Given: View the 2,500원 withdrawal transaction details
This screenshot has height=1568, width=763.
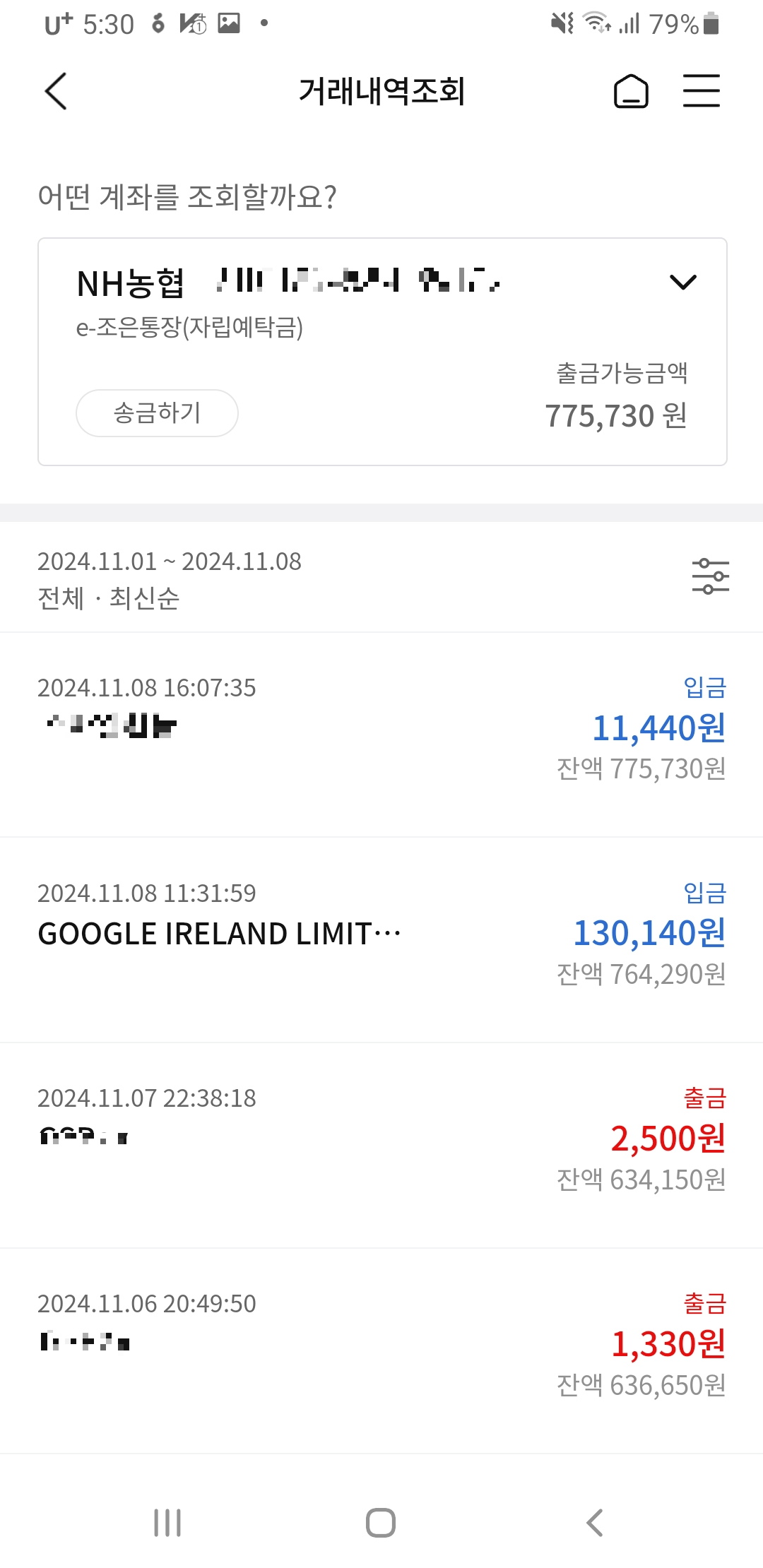Looking at the screenshot, I should [381, 1146].
